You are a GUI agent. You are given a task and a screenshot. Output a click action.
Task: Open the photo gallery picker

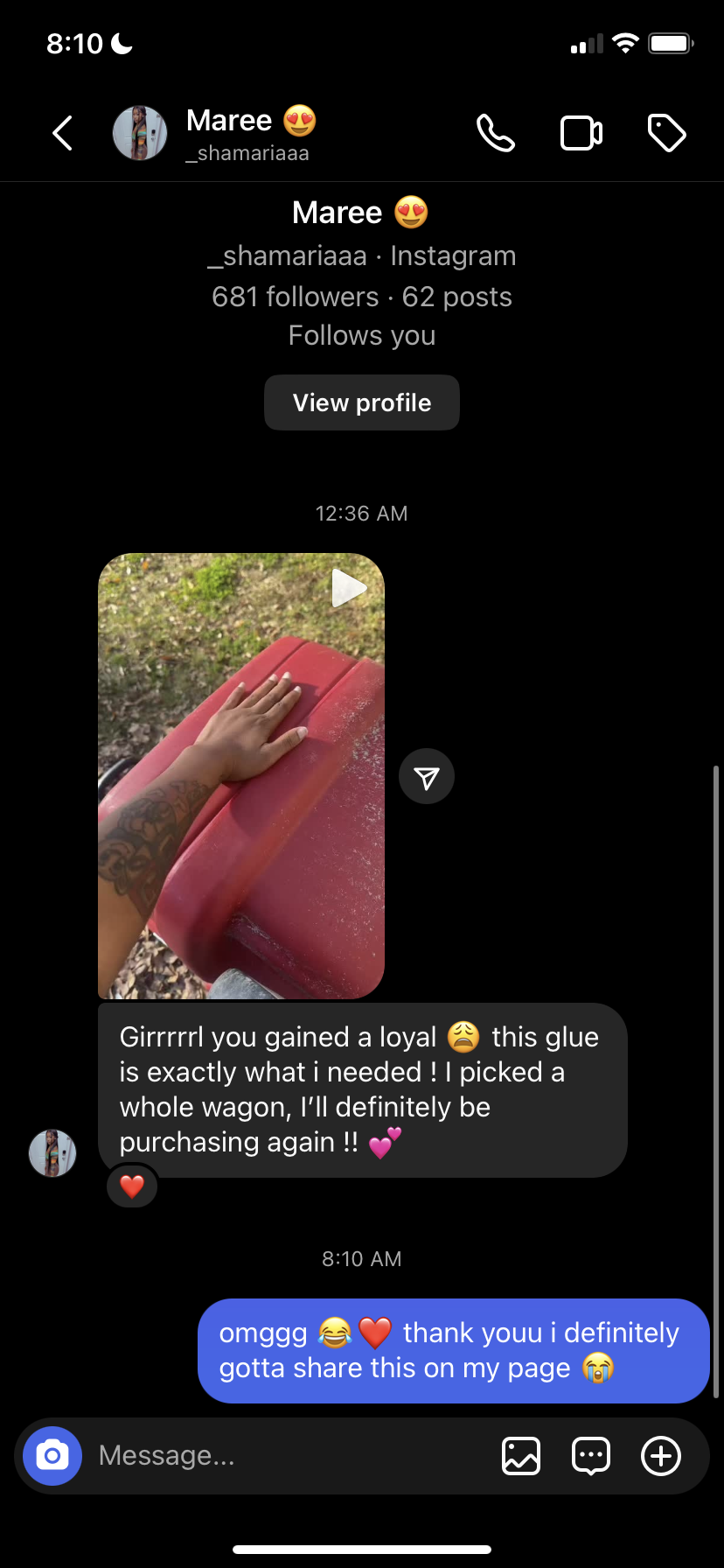coord(521,1456)
